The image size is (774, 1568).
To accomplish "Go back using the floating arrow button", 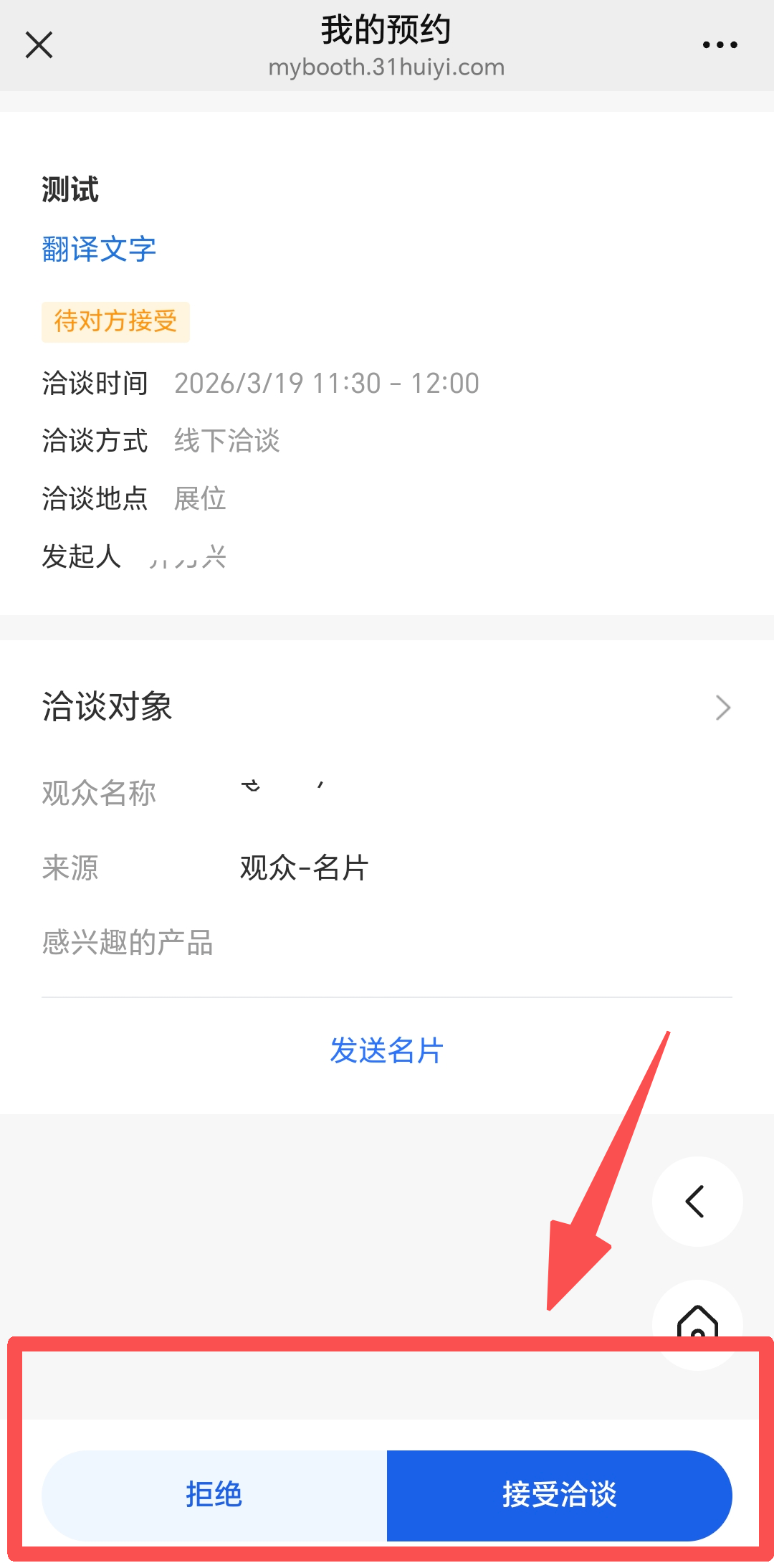I will click(x=697, y=1202).
